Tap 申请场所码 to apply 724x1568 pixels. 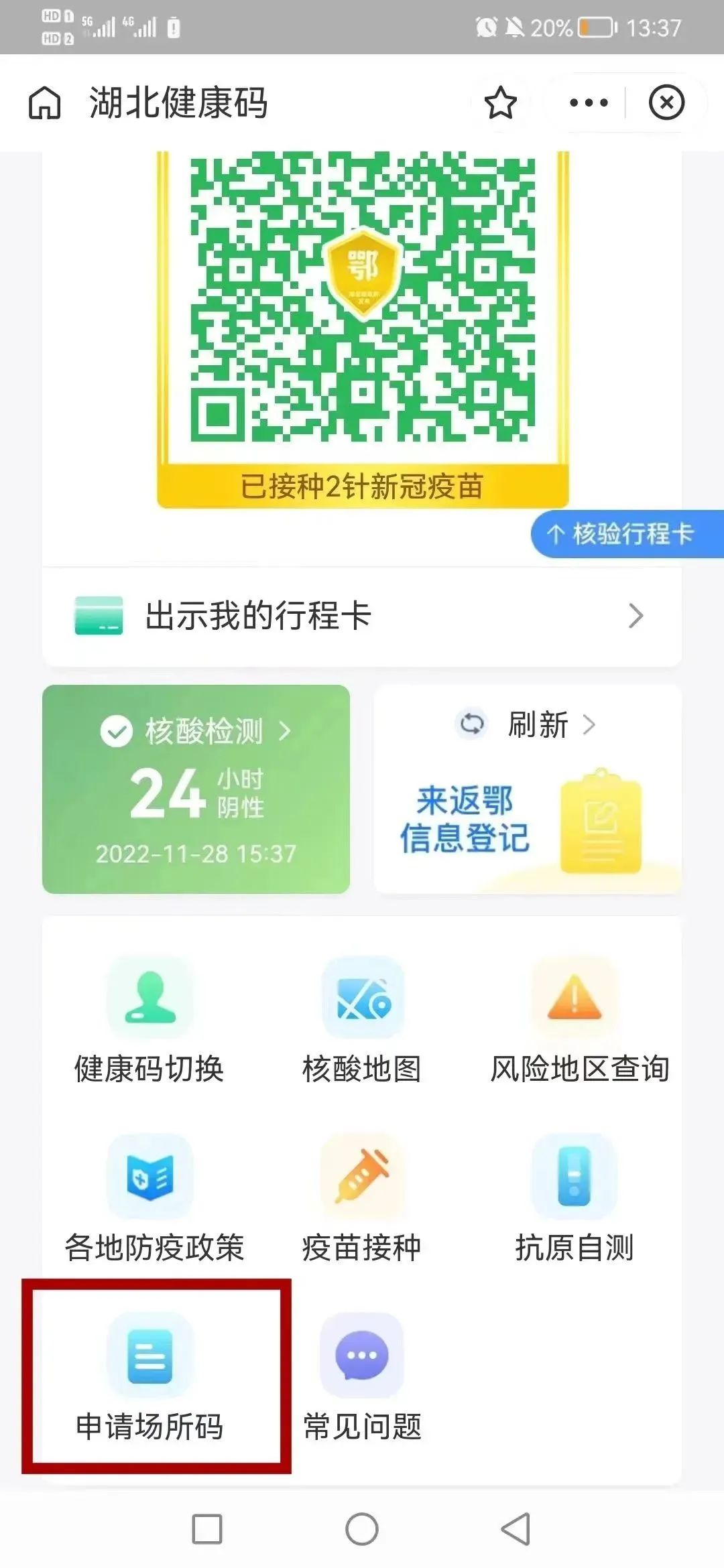151,1378
